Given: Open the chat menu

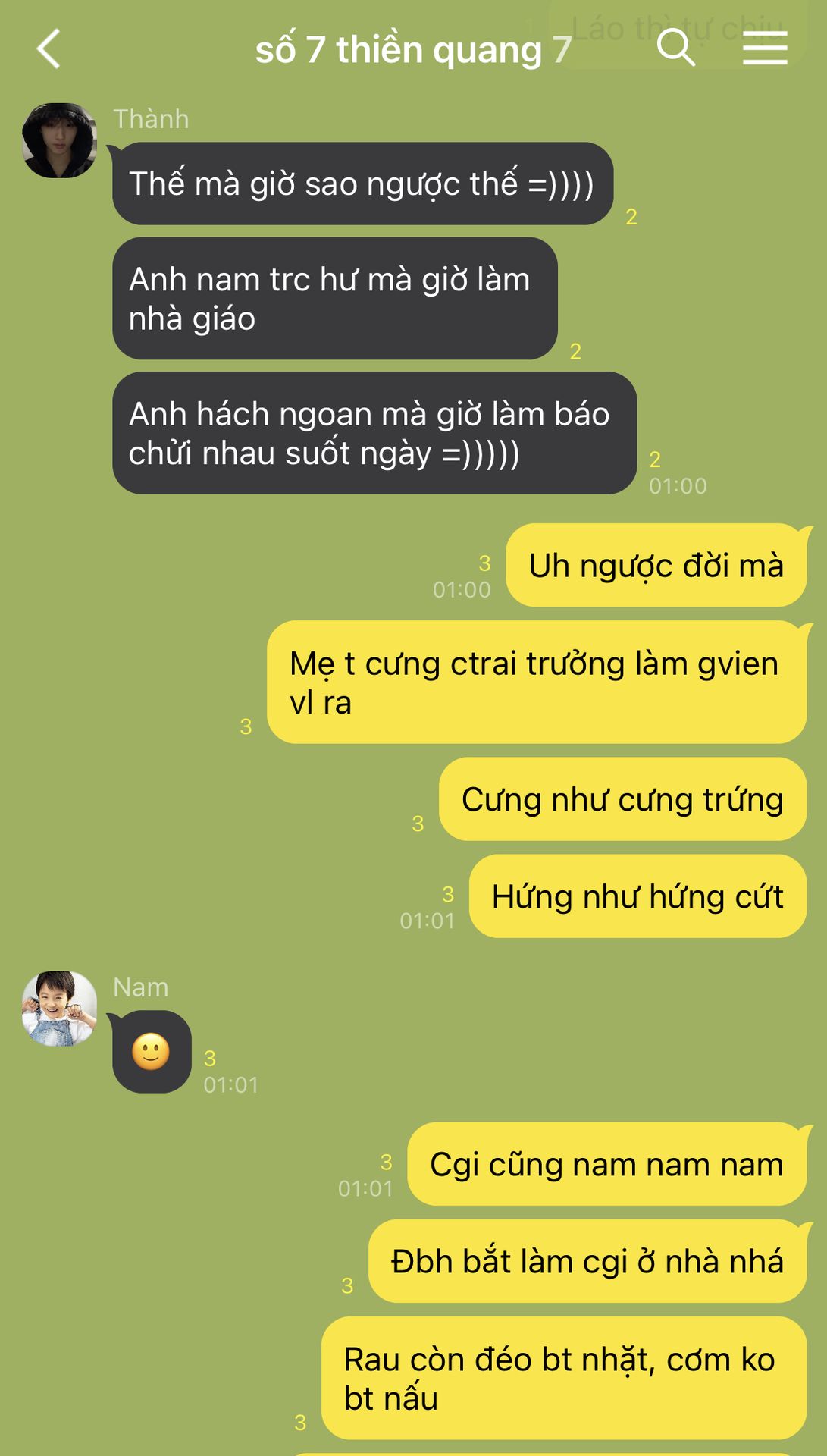Looking at the screenshot, I should [764, 48].
